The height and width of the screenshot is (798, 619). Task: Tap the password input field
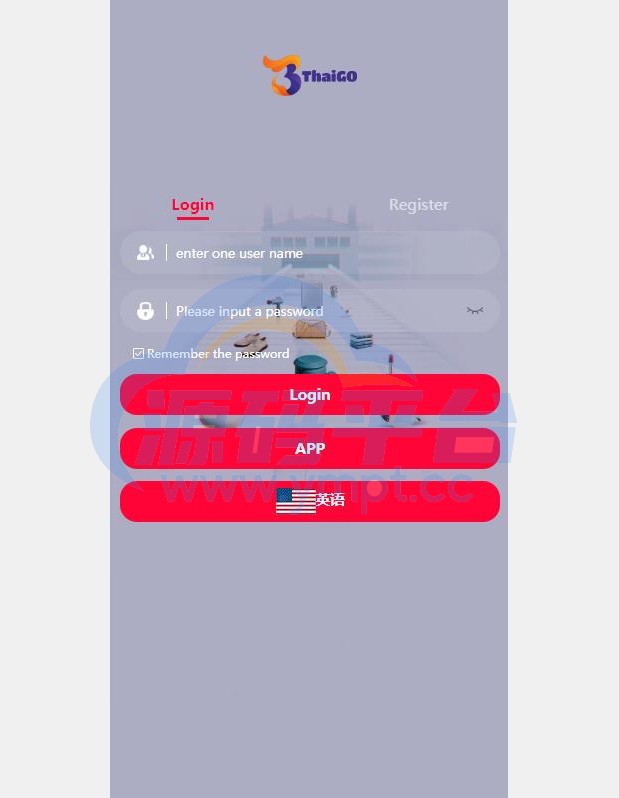click(310, 311)
